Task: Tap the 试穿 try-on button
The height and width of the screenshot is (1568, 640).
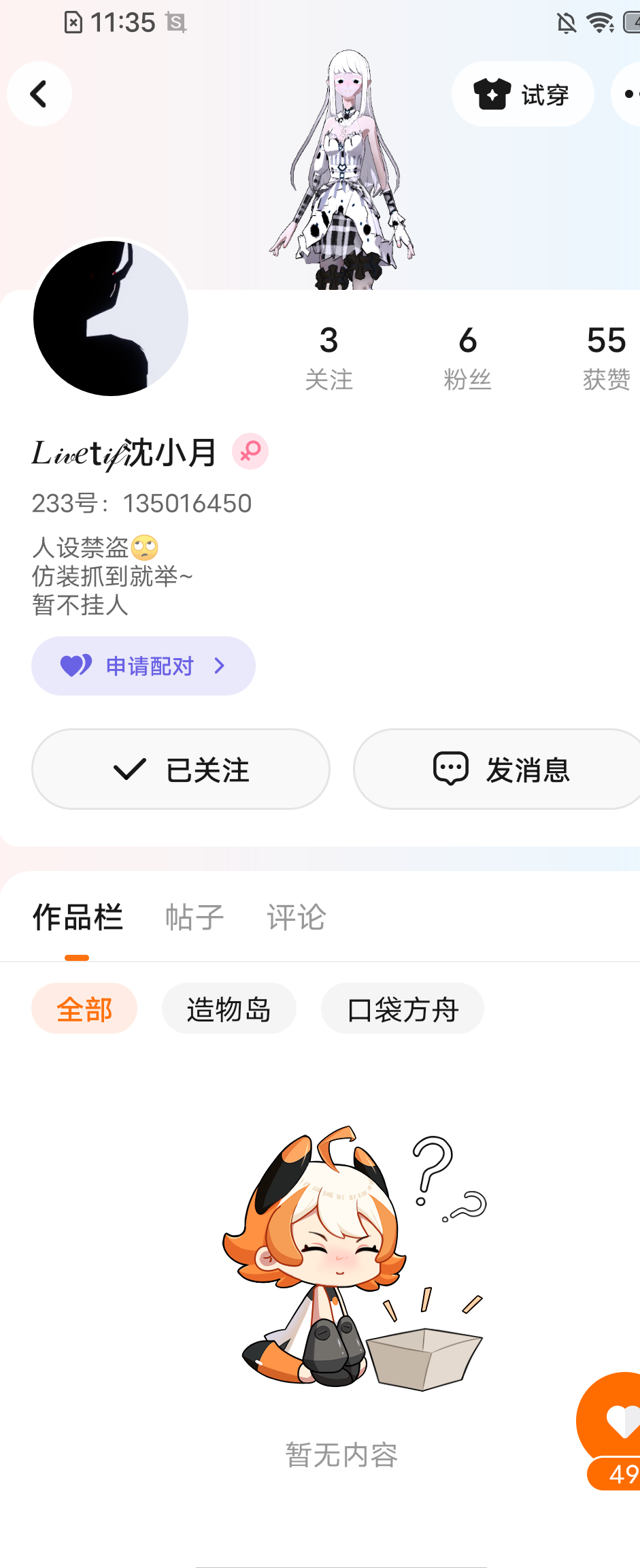Action: pos(522,94)
